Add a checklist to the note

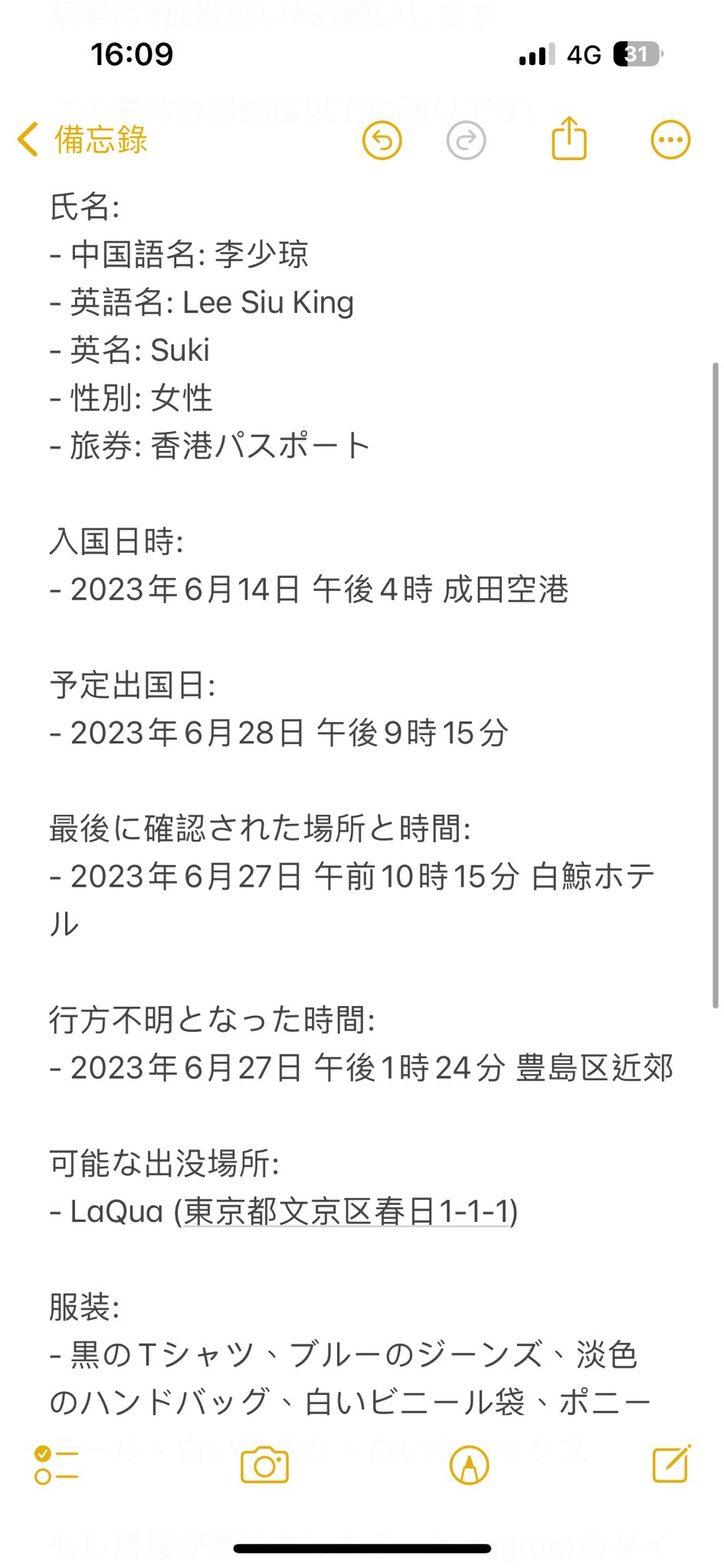(57, 1465)
